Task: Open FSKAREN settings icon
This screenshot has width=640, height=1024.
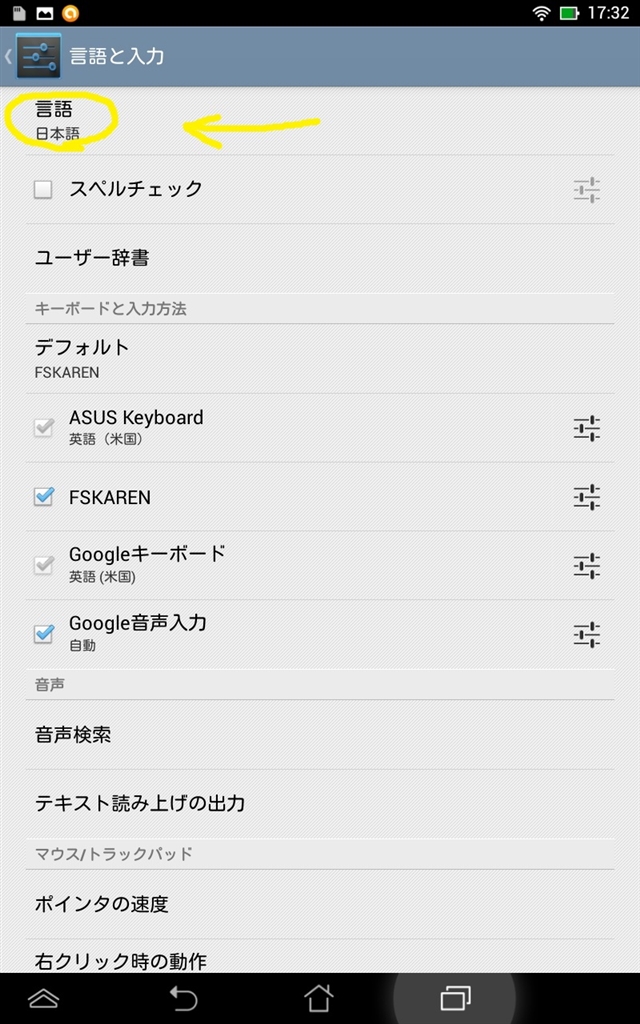Action: 587,497
